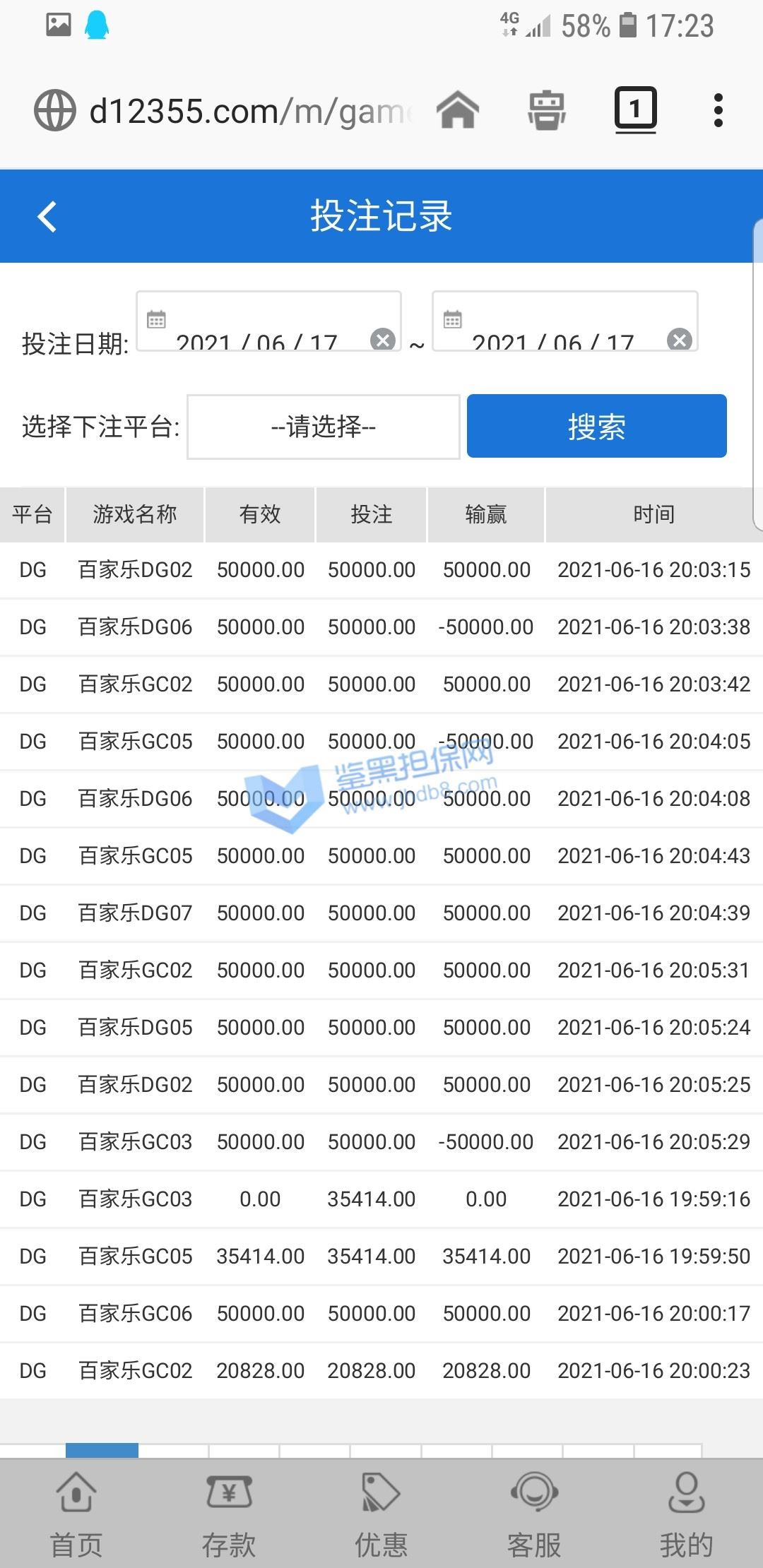The image size is (763, 1568).
Task: Tap the browser address bar
Action: coord(247,112)
